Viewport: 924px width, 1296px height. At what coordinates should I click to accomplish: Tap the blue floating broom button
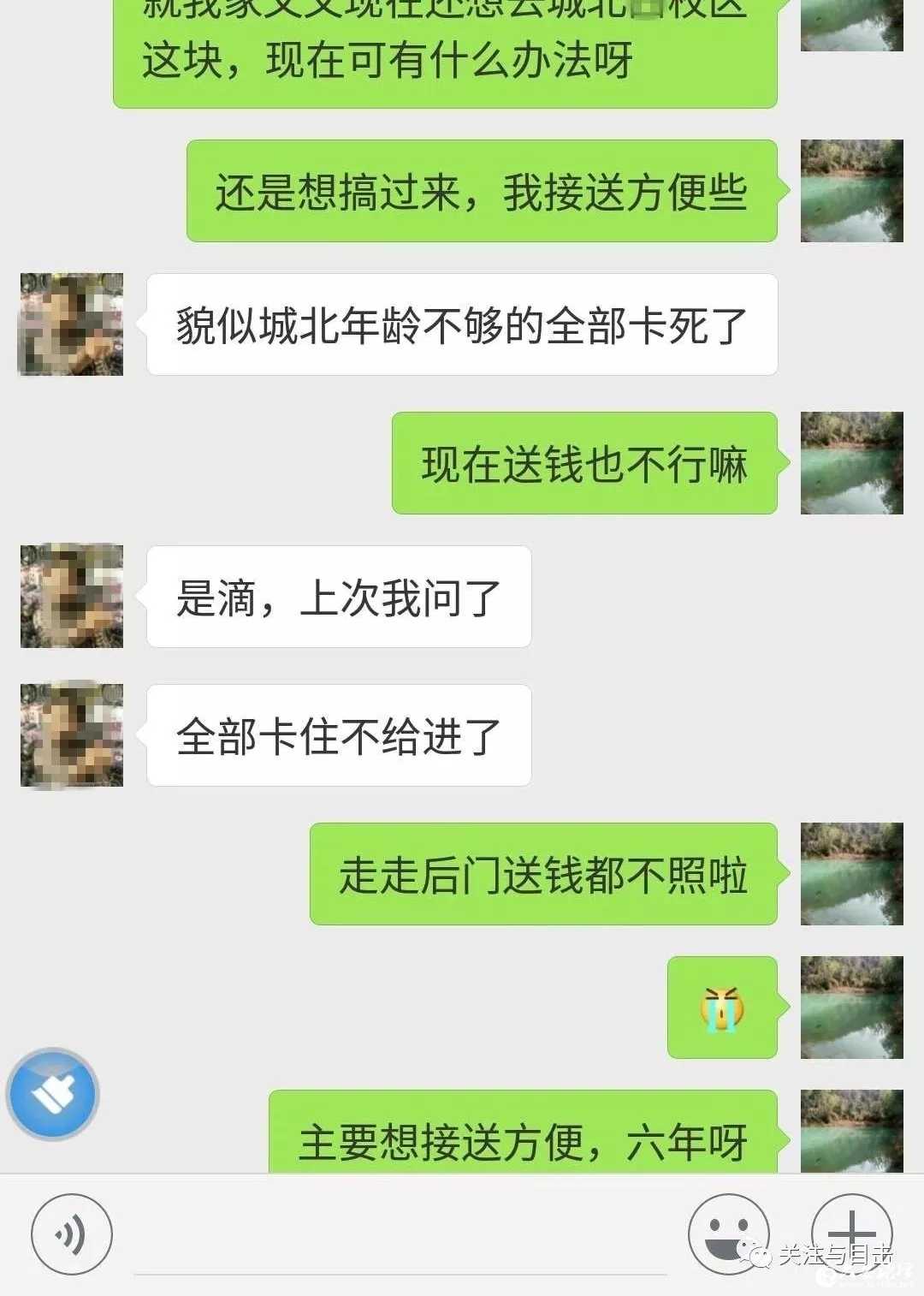pyautogui.click(x=53, y=1094)
